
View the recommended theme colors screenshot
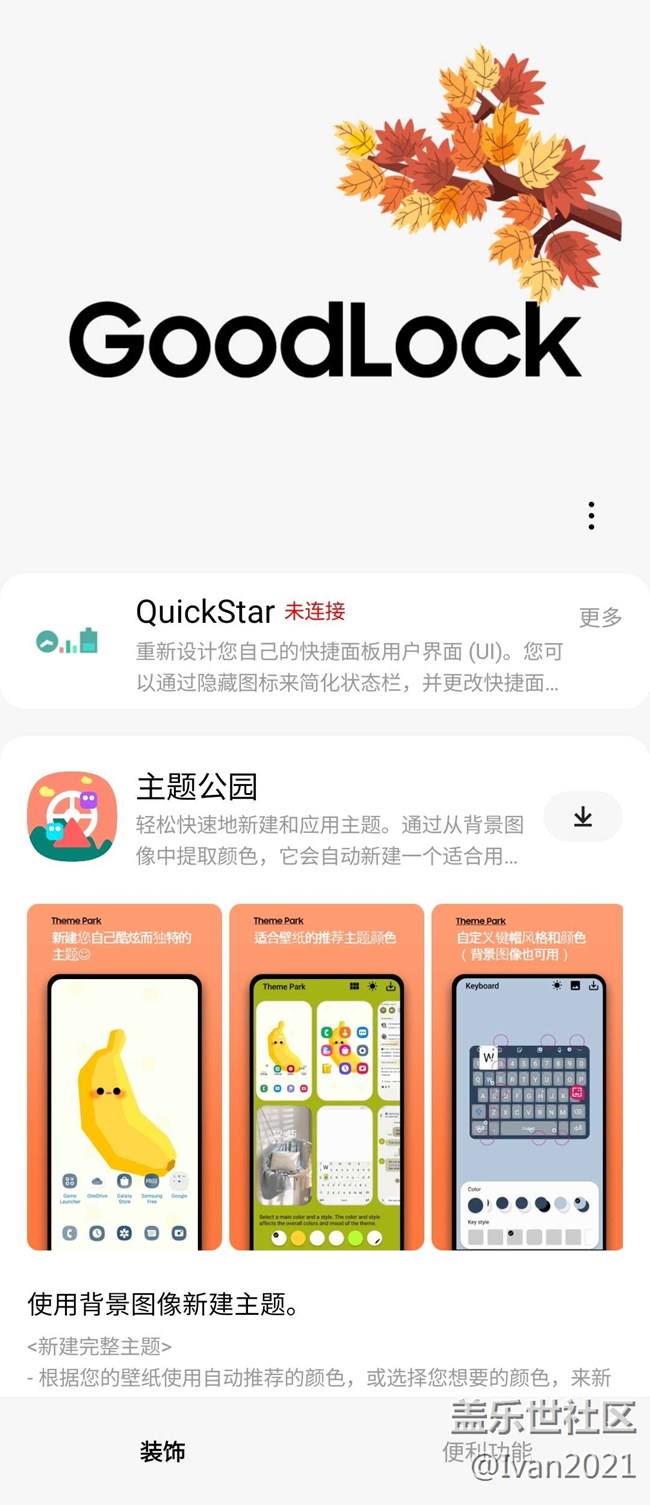click(326, 1077)
